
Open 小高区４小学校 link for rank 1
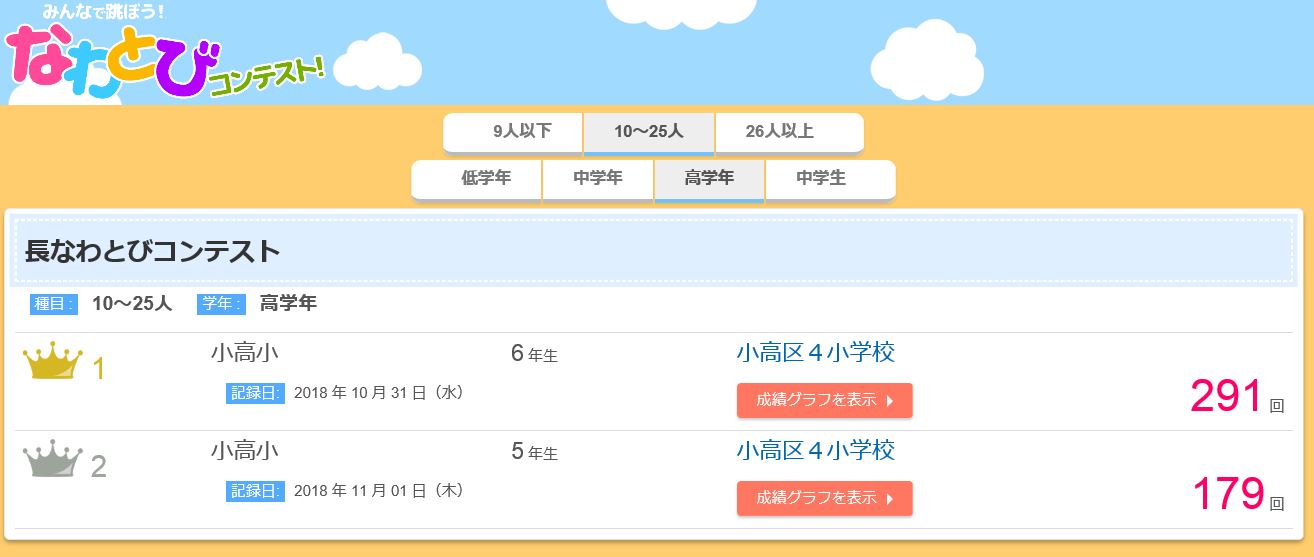tap(815, 352)
